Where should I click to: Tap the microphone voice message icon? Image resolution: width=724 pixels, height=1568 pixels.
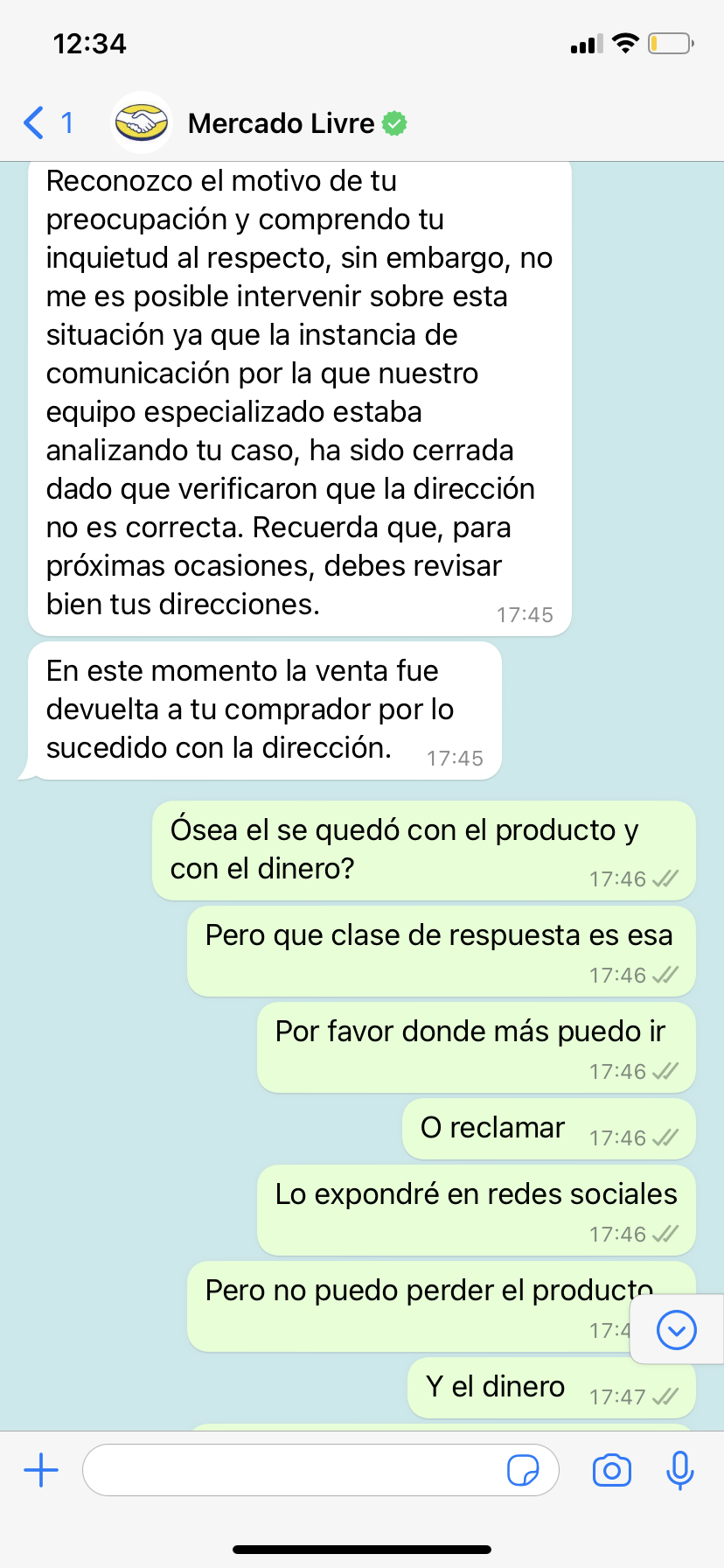click(679, 1470)
